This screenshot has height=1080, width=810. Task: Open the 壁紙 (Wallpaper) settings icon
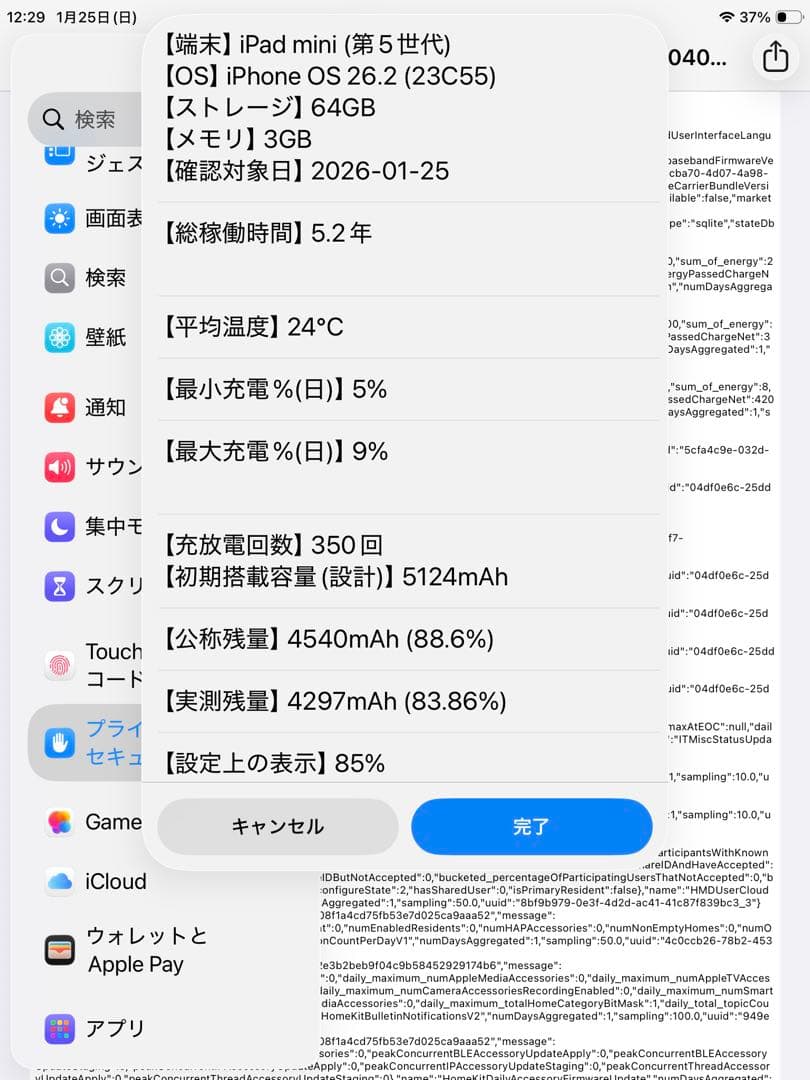[x=58, y=337]
